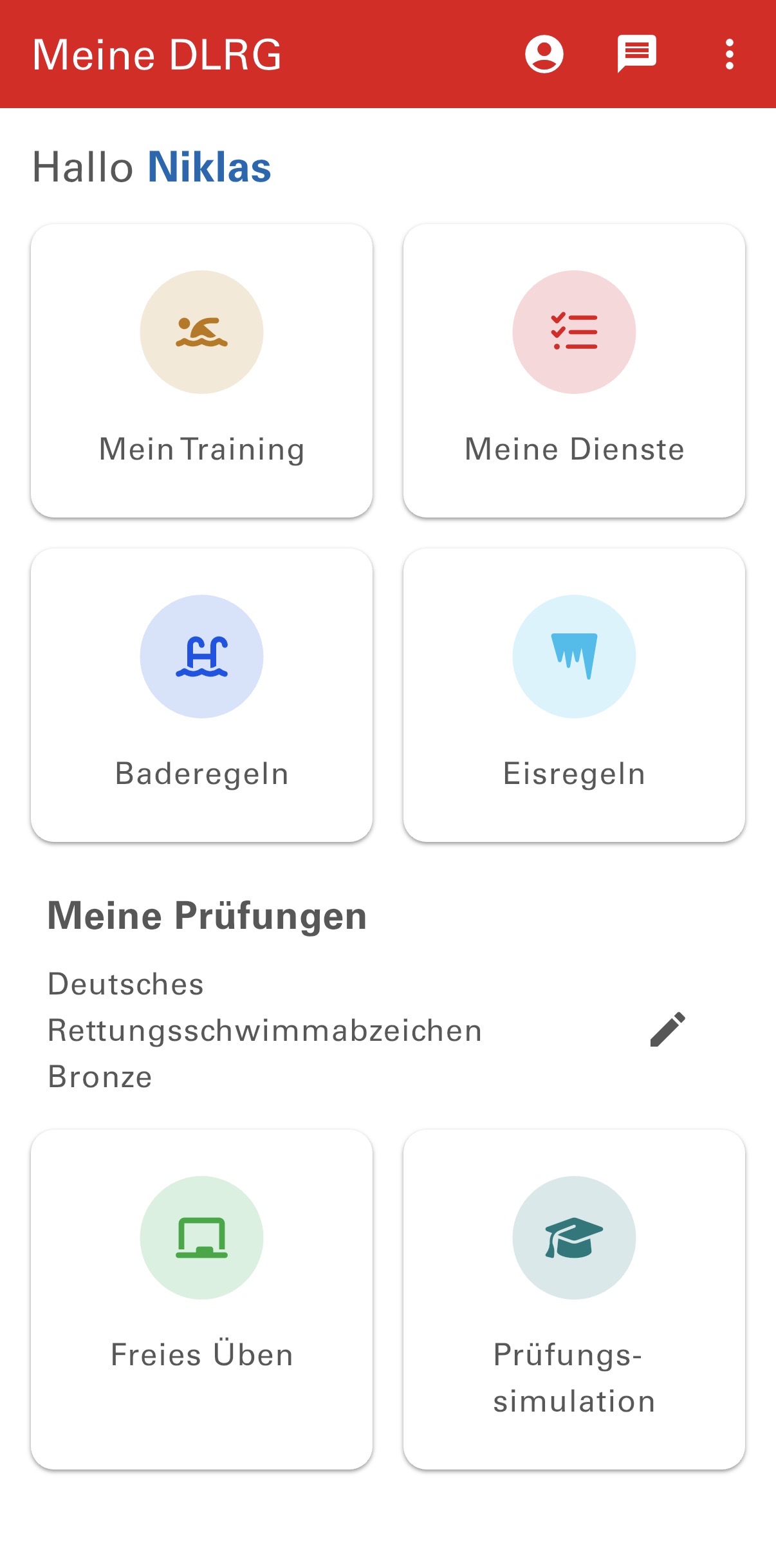Open the messages chat icon
The width and height of the screenshot is (776, 1568).
pyautogui.click(x=637, y=54)
